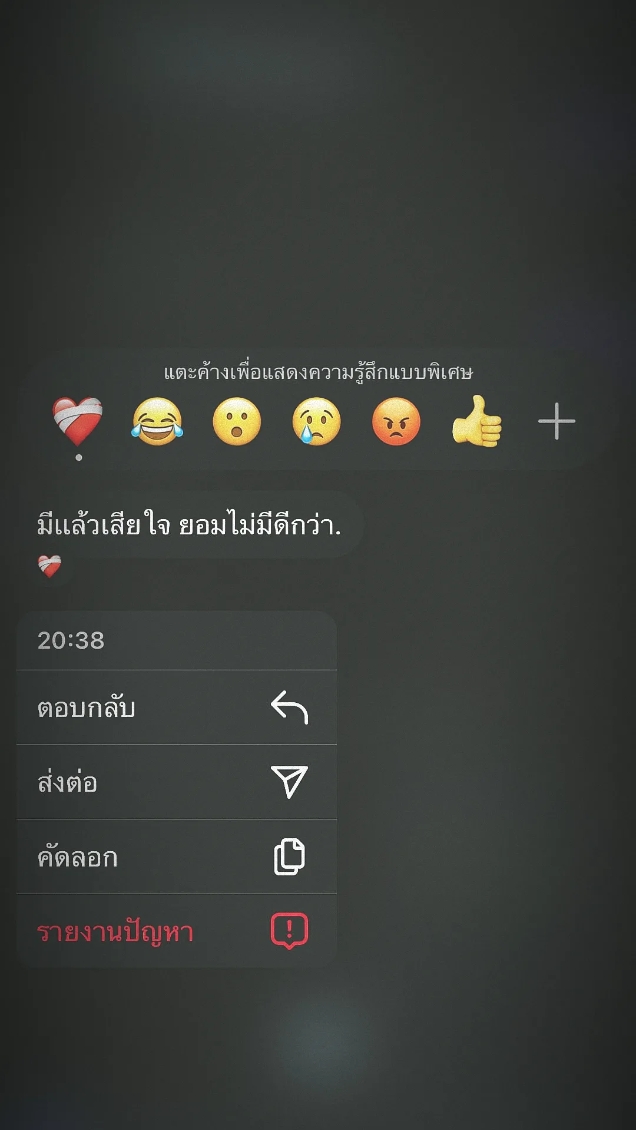Select ตอบกลับ to reply to message
Image resolution: width=636 pixels, height=1130 pixels.
click(x=176, y=708)
